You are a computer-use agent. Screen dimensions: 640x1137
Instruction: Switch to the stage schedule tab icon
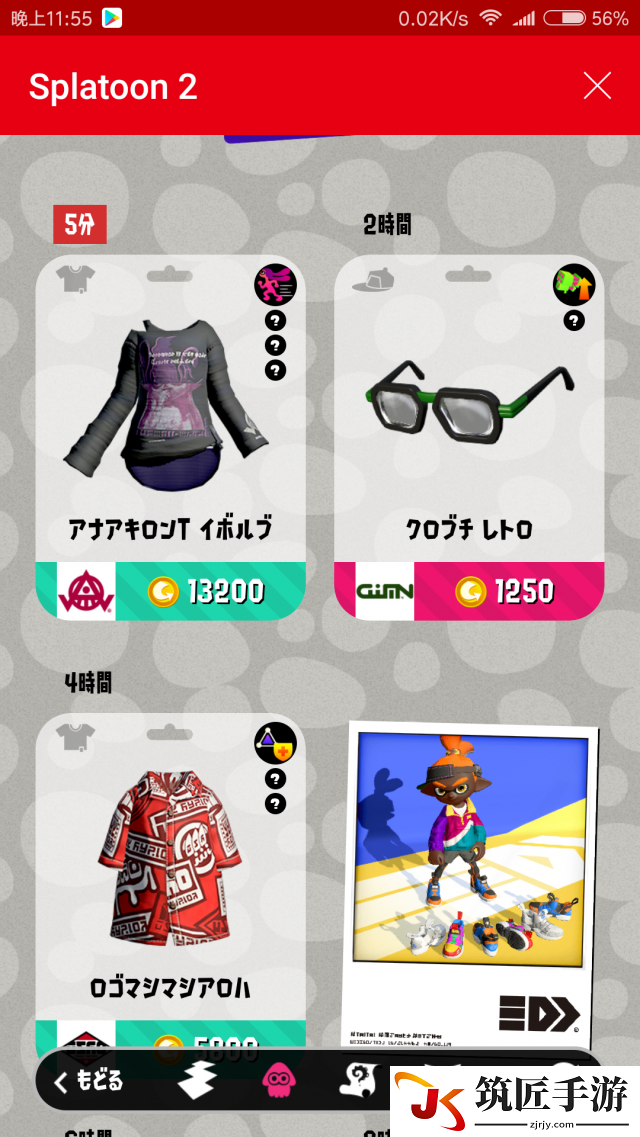click(x=197, y=1081)
